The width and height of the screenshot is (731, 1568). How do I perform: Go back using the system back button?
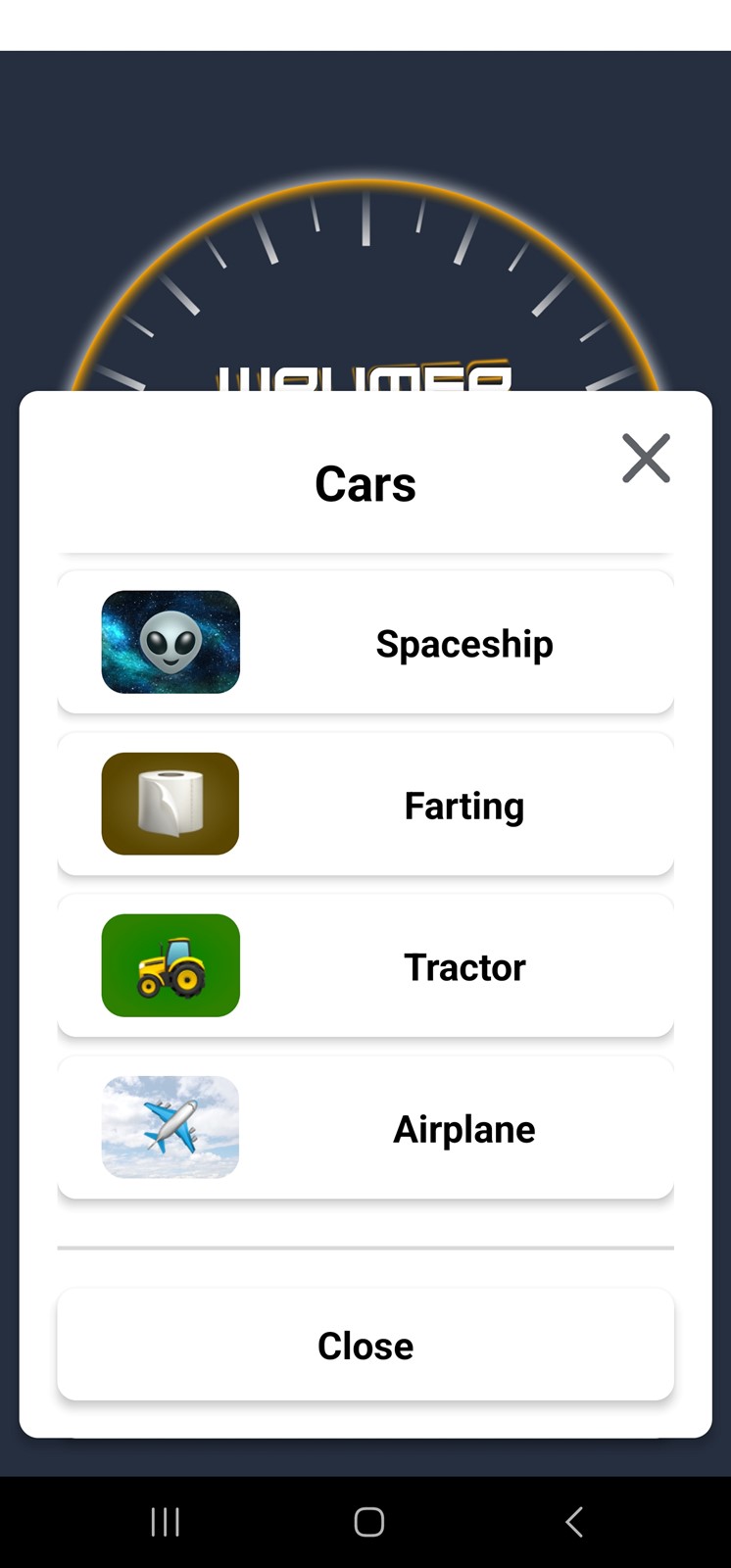[x=574, y=1522]
